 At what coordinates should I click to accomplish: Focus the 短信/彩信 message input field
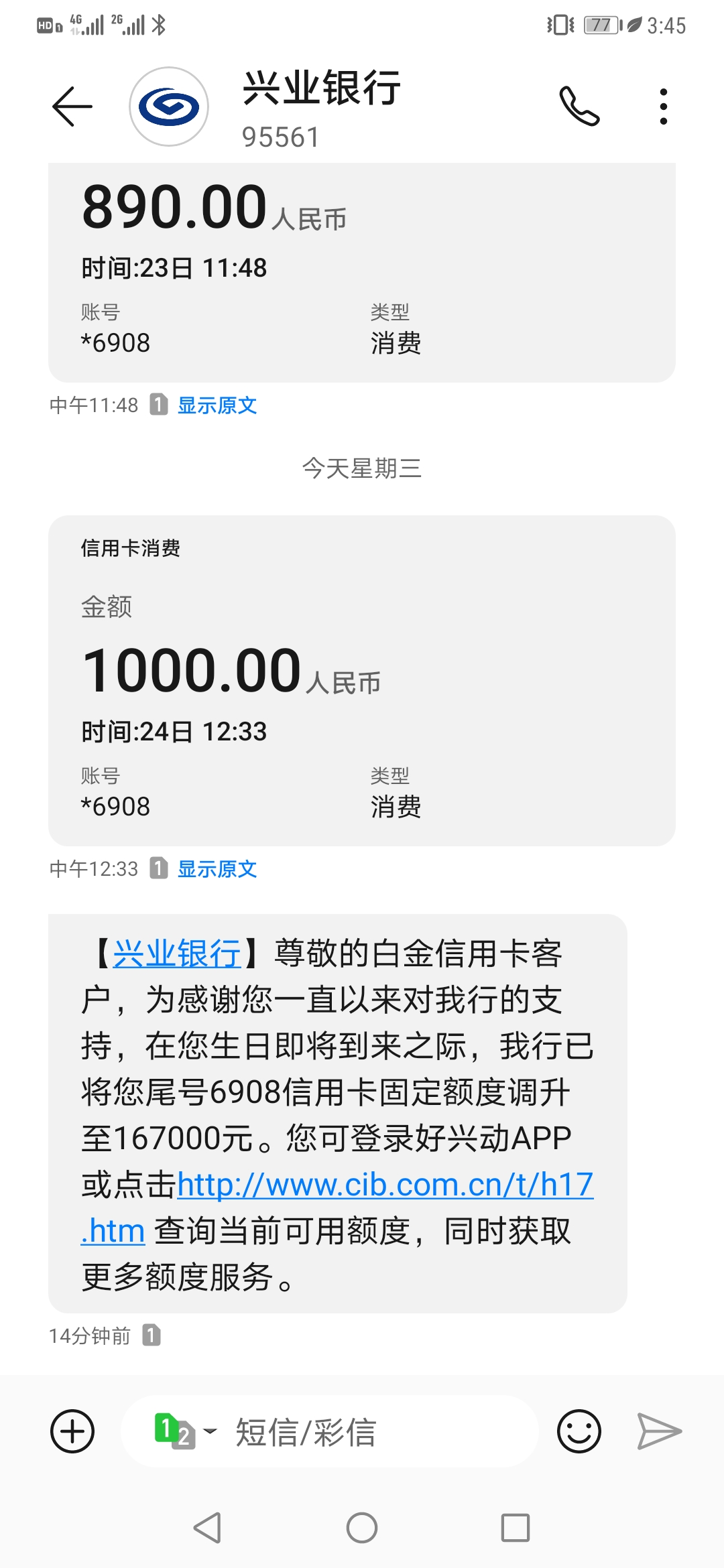(330, 1431)
